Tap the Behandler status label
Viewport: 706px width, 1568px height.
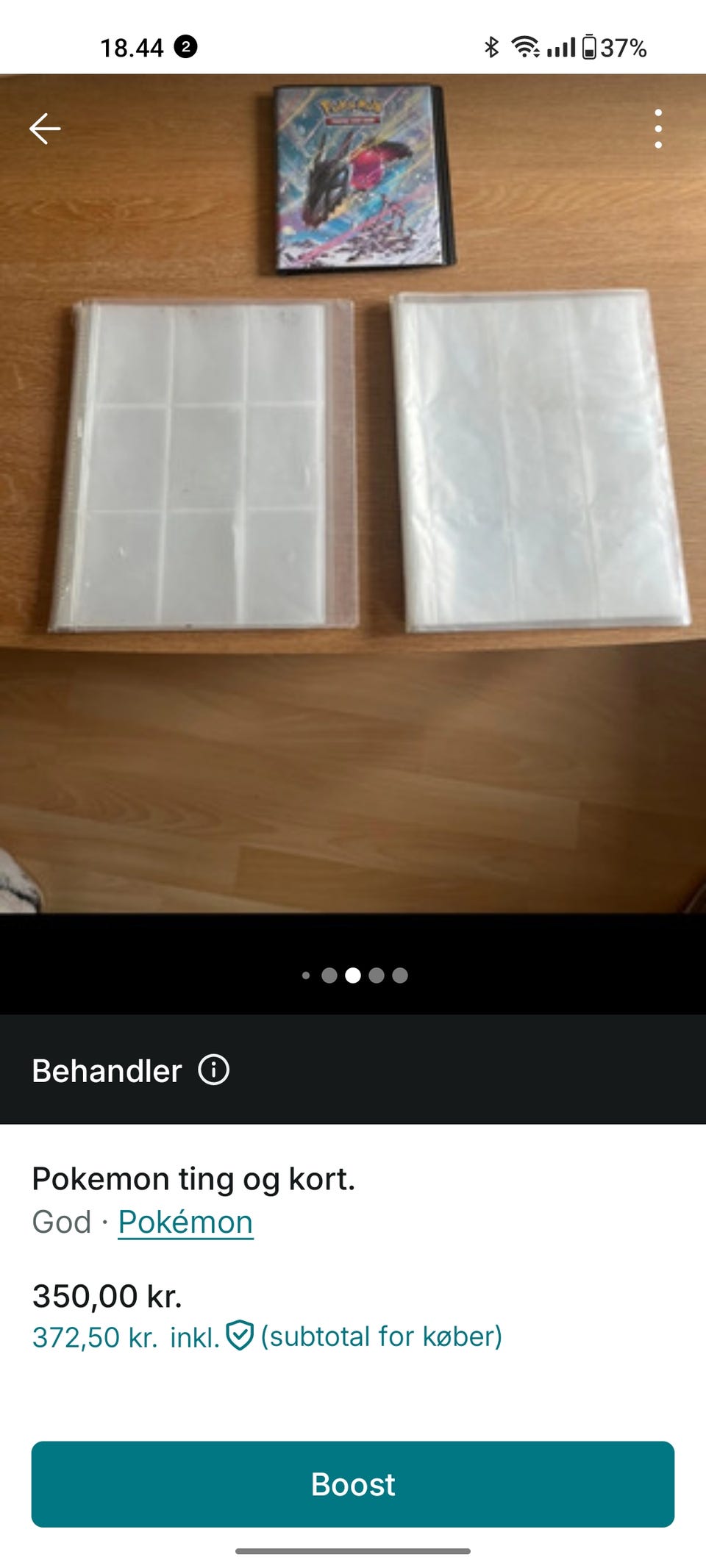pyautogui.click(x=107, y=1071)
